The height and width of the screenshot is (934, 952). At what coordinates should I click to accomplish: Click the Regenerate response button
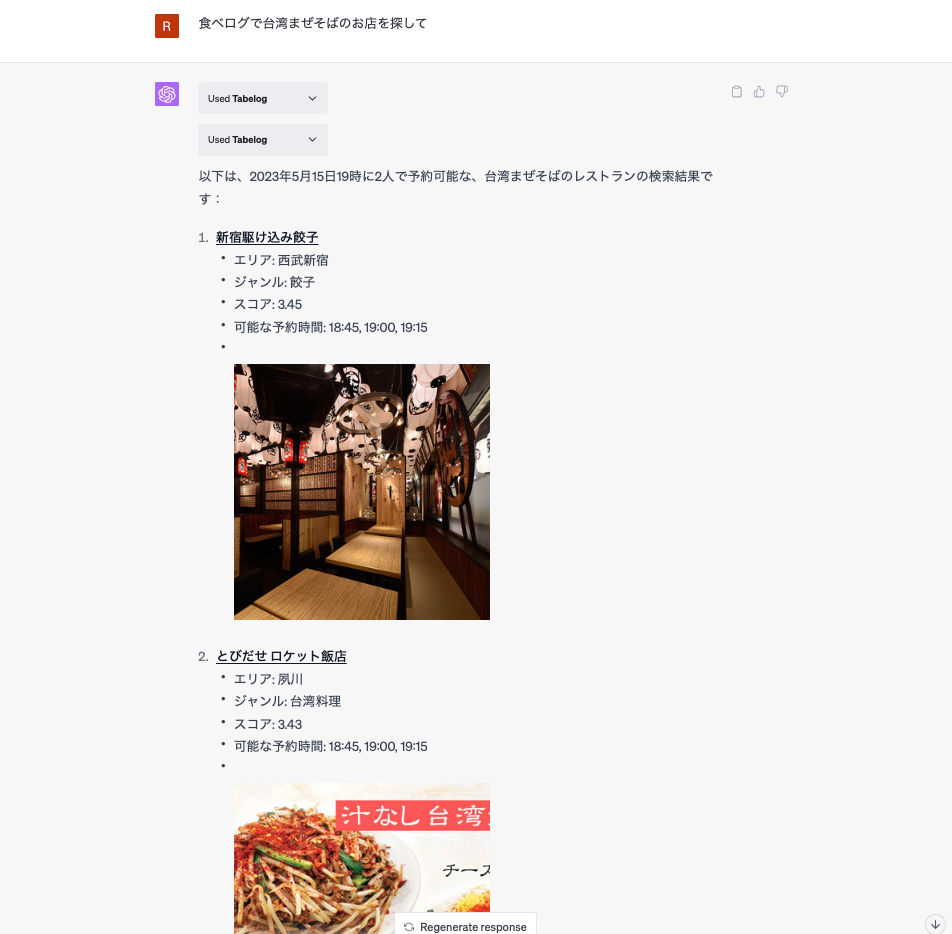(465, 926)
